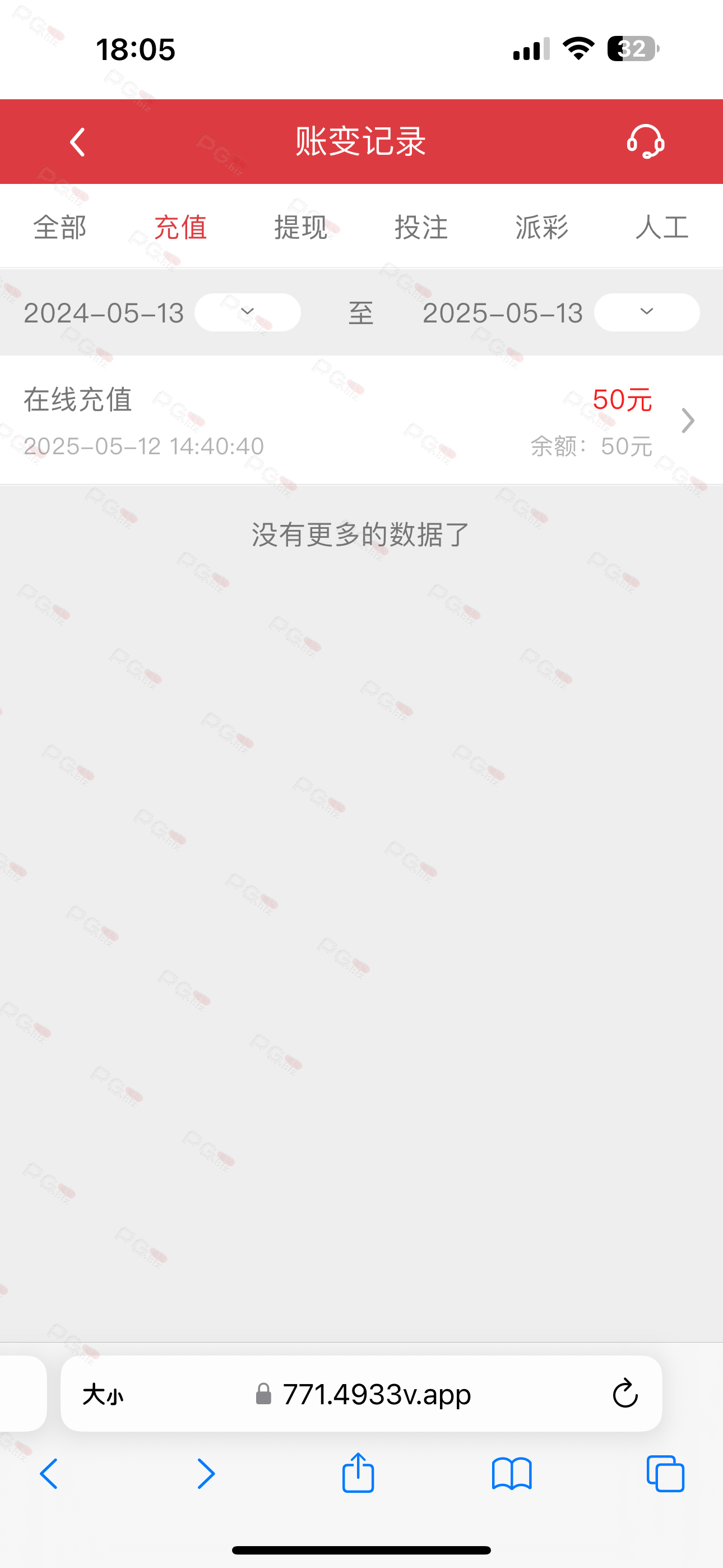Image resolution: width=723 pixels, height=1568 pixels.
Task: Select the 人工 tab
Action: pos(662,228)
